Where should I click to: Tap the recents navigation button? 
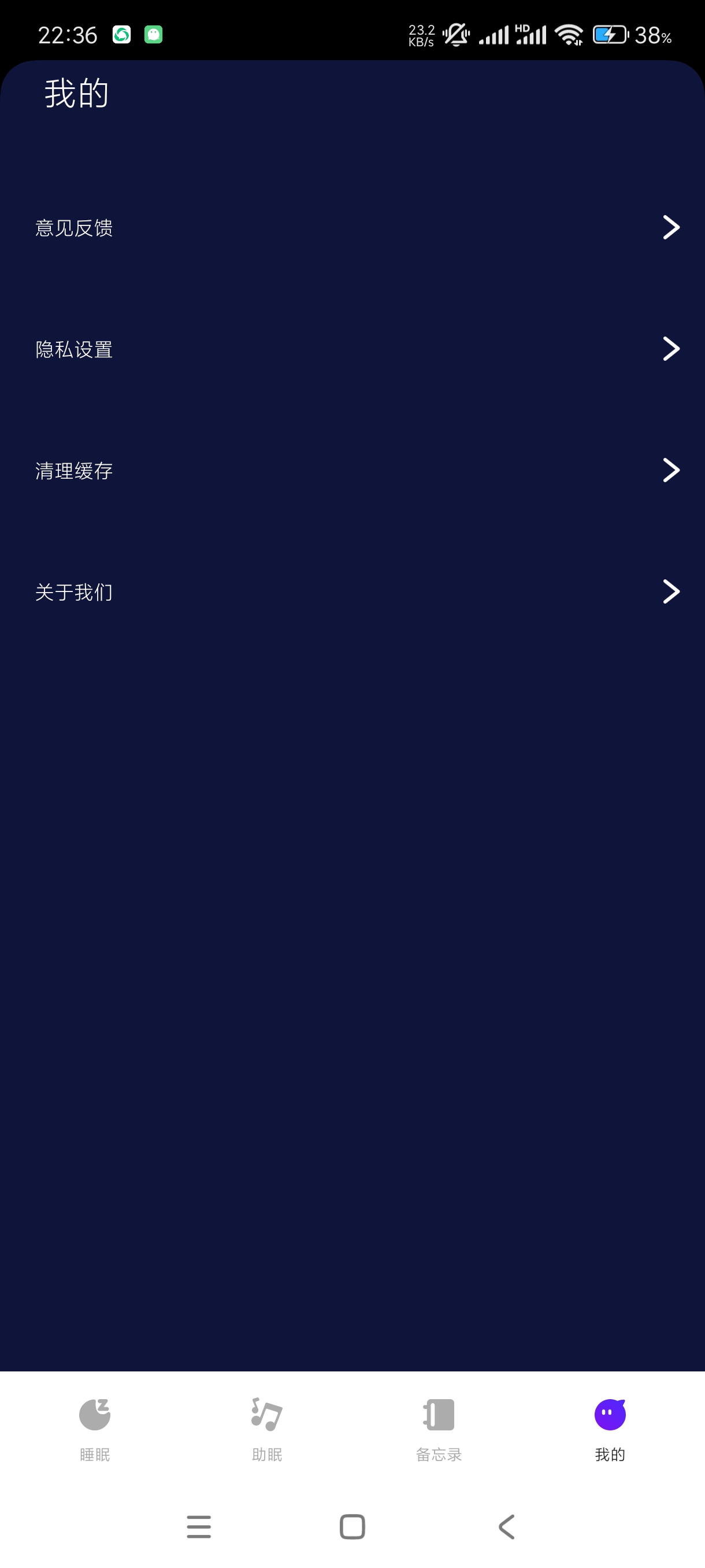pos(199,1526)
